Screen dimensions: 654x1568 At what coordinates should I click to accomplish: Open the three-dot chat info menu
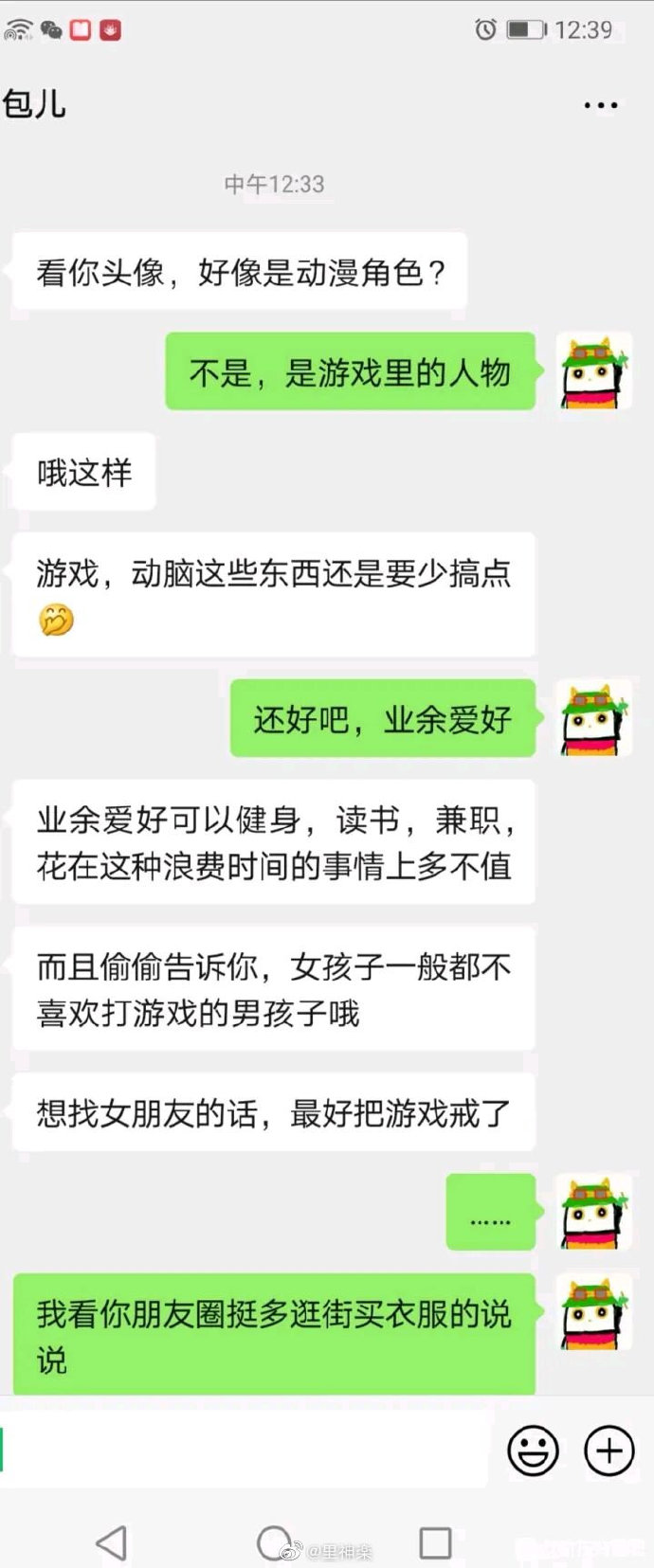(x=601, y=105)
